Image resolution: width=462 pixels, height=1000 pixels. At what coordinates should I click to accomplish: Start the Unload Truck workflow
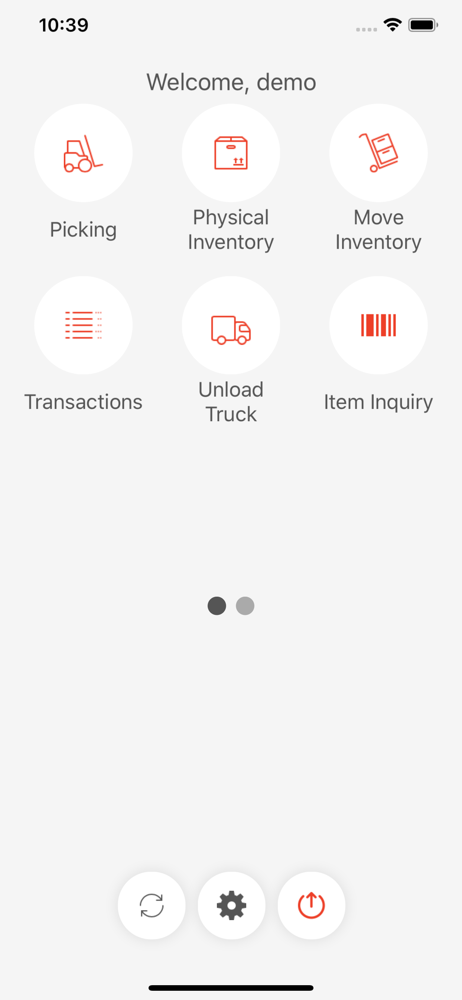(231, 325)
